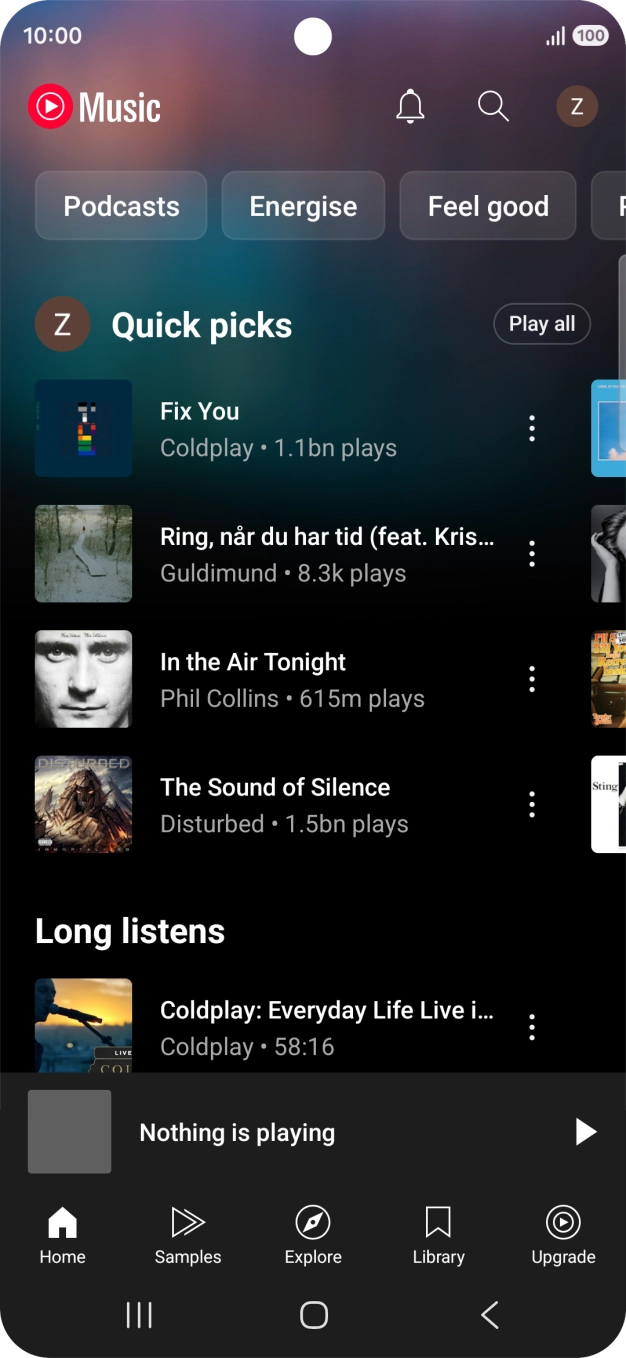Switch to the Samples tab
The image size is (626, 1358).
coord(188,1235)
